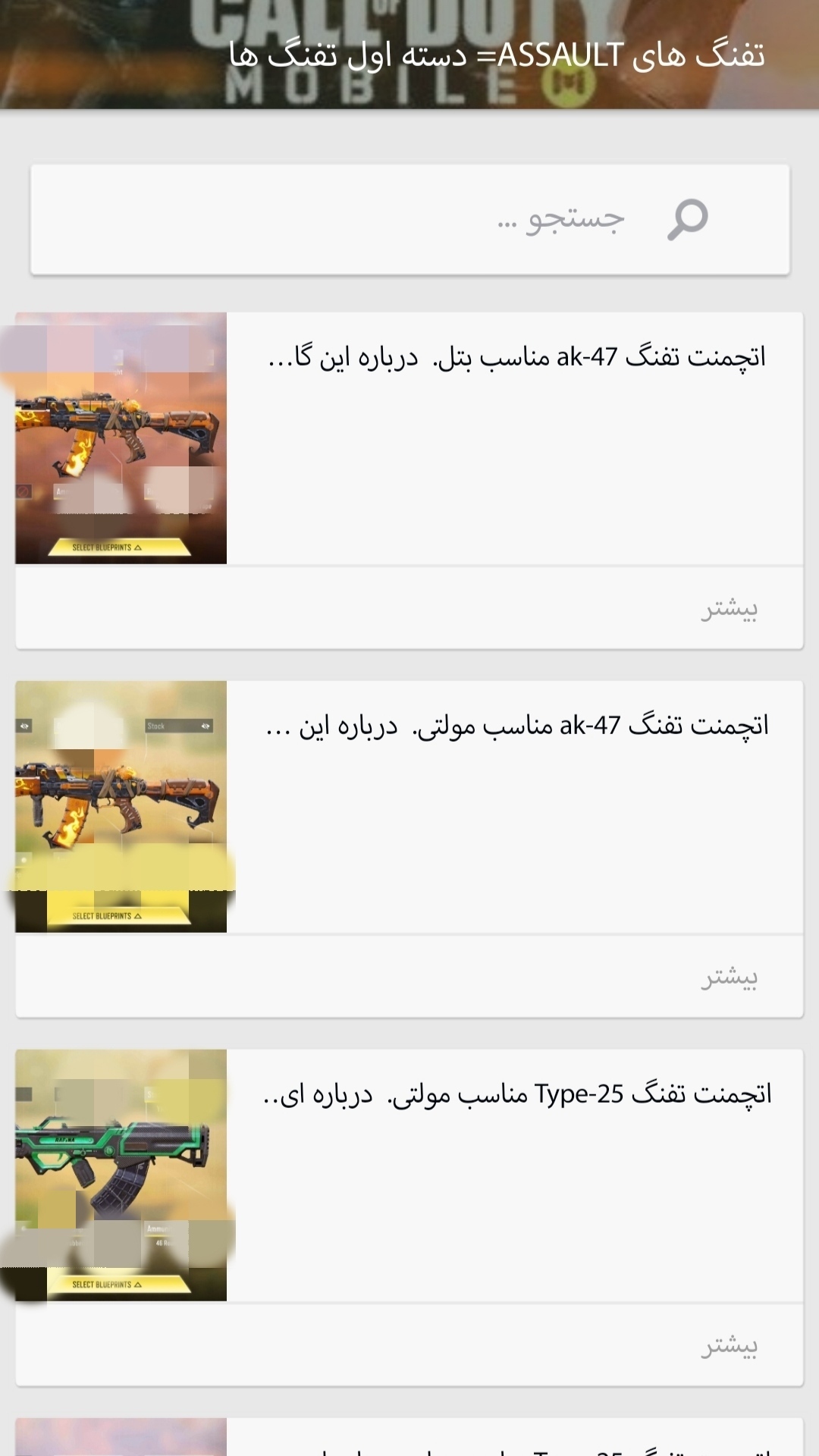Tap the AK-47 battle attachment thumbnail image
The width and height of the screenshot is (819, 1456).
[x=121, y=436]
